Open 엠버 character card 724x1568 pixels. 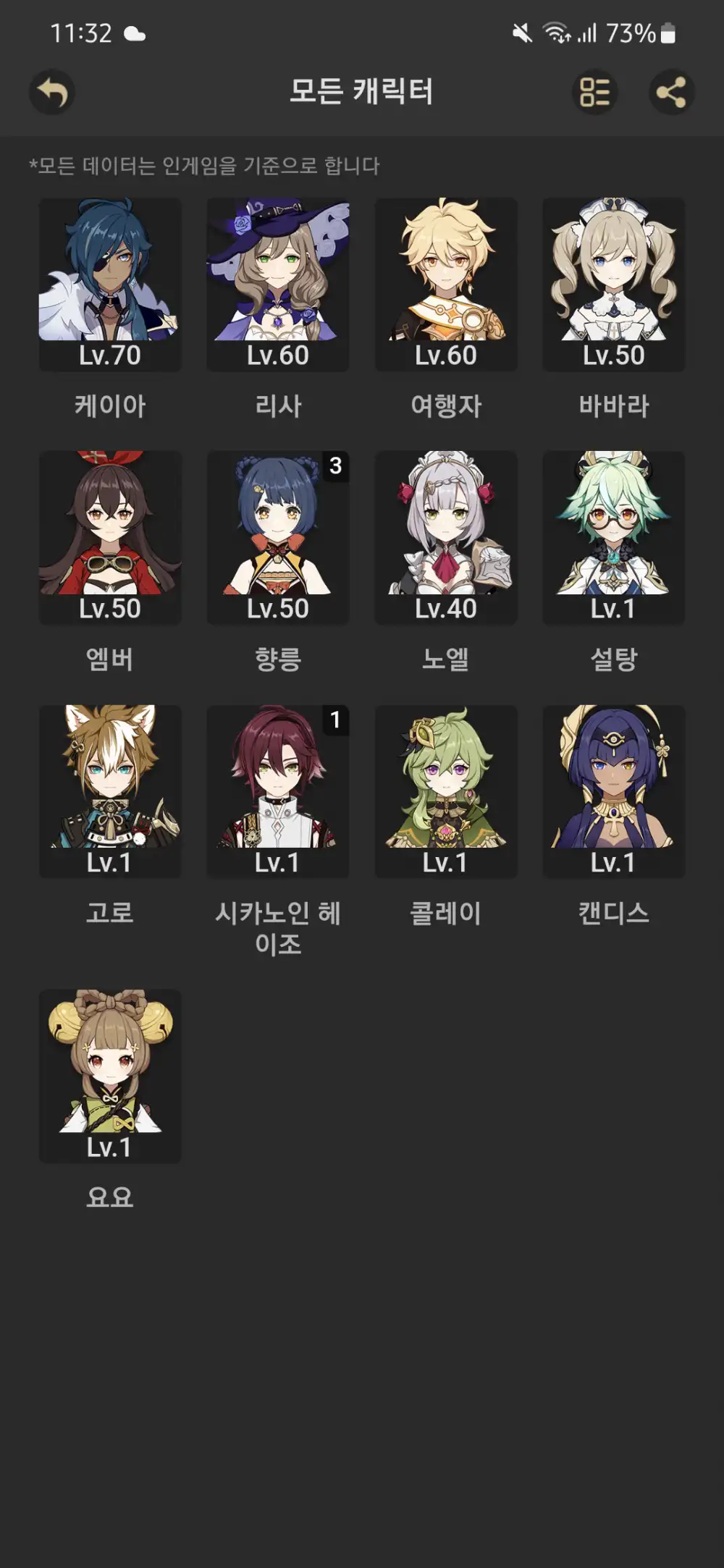(x=110, y=538)
